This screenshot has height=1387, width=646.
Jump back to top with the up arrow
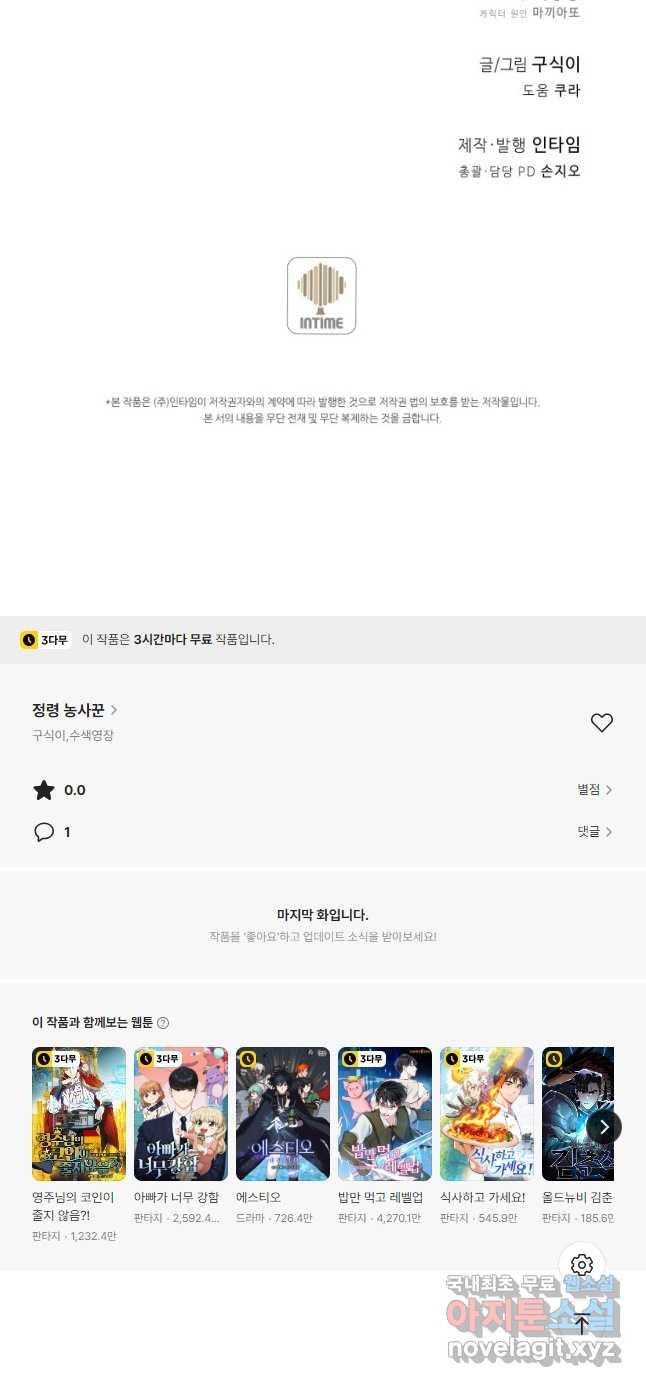tap(582, 1324)
